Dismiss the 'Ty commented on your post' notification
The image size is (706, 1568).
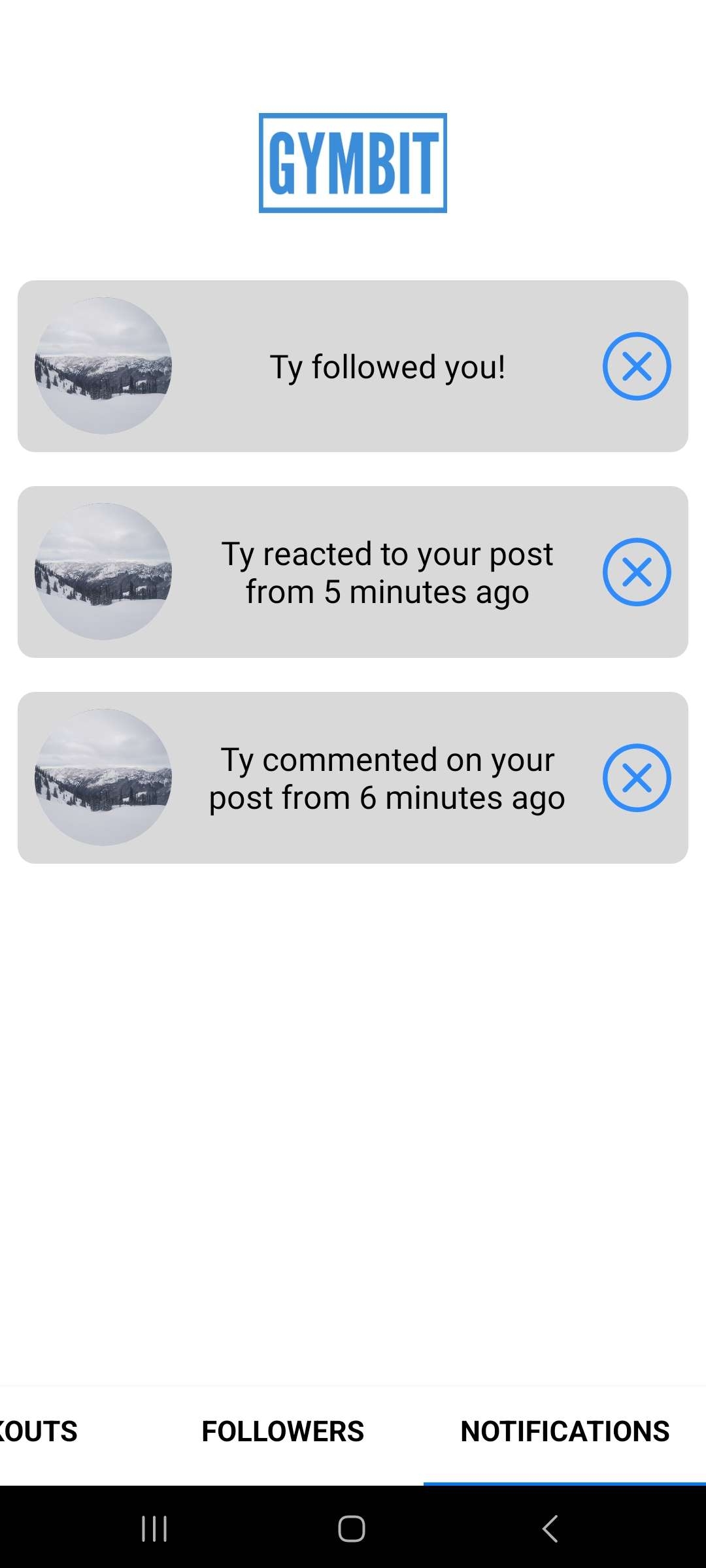click(x=637, y=777)
